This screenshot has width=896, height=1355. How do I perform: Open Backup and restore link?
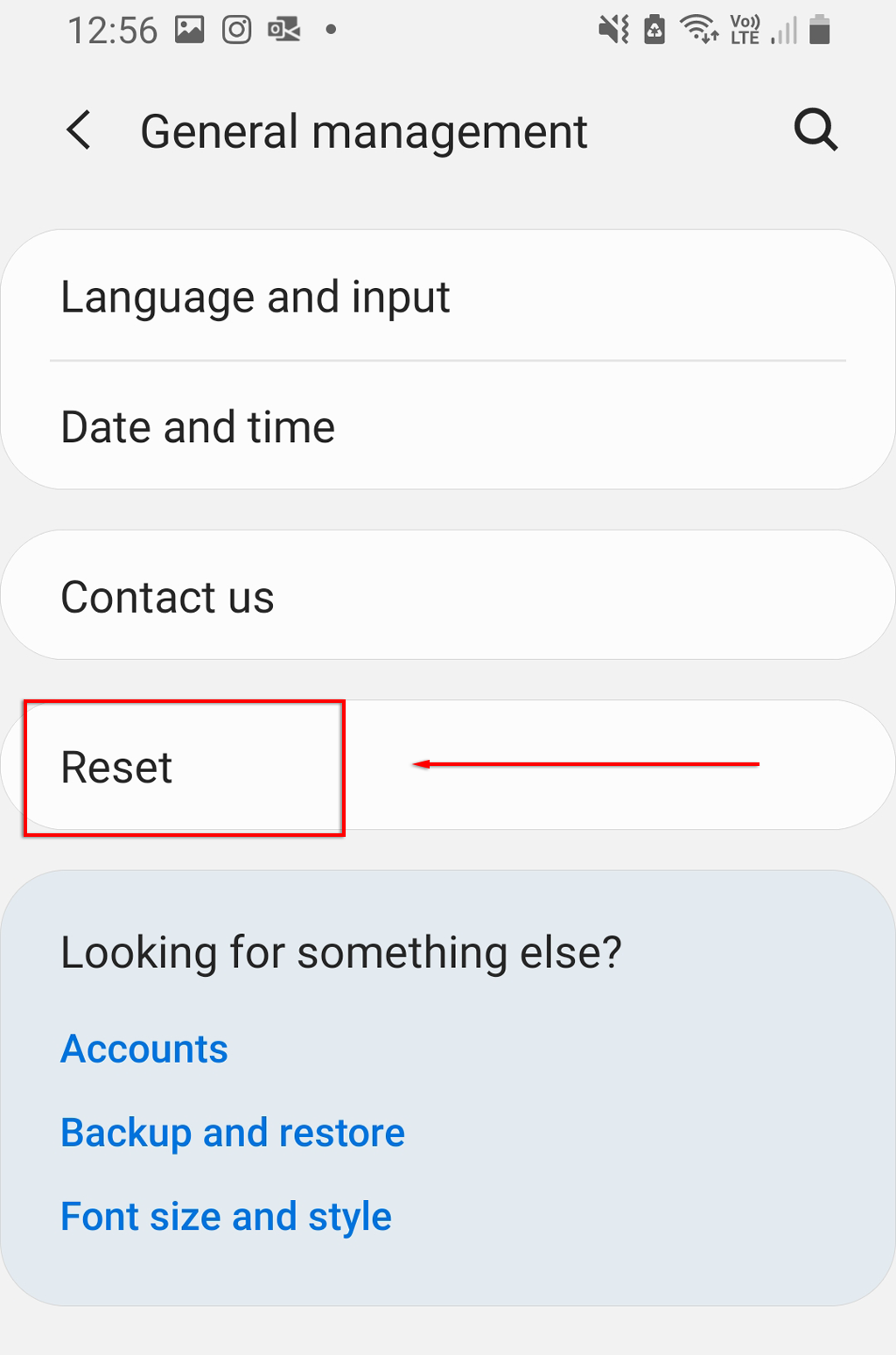233,1133
